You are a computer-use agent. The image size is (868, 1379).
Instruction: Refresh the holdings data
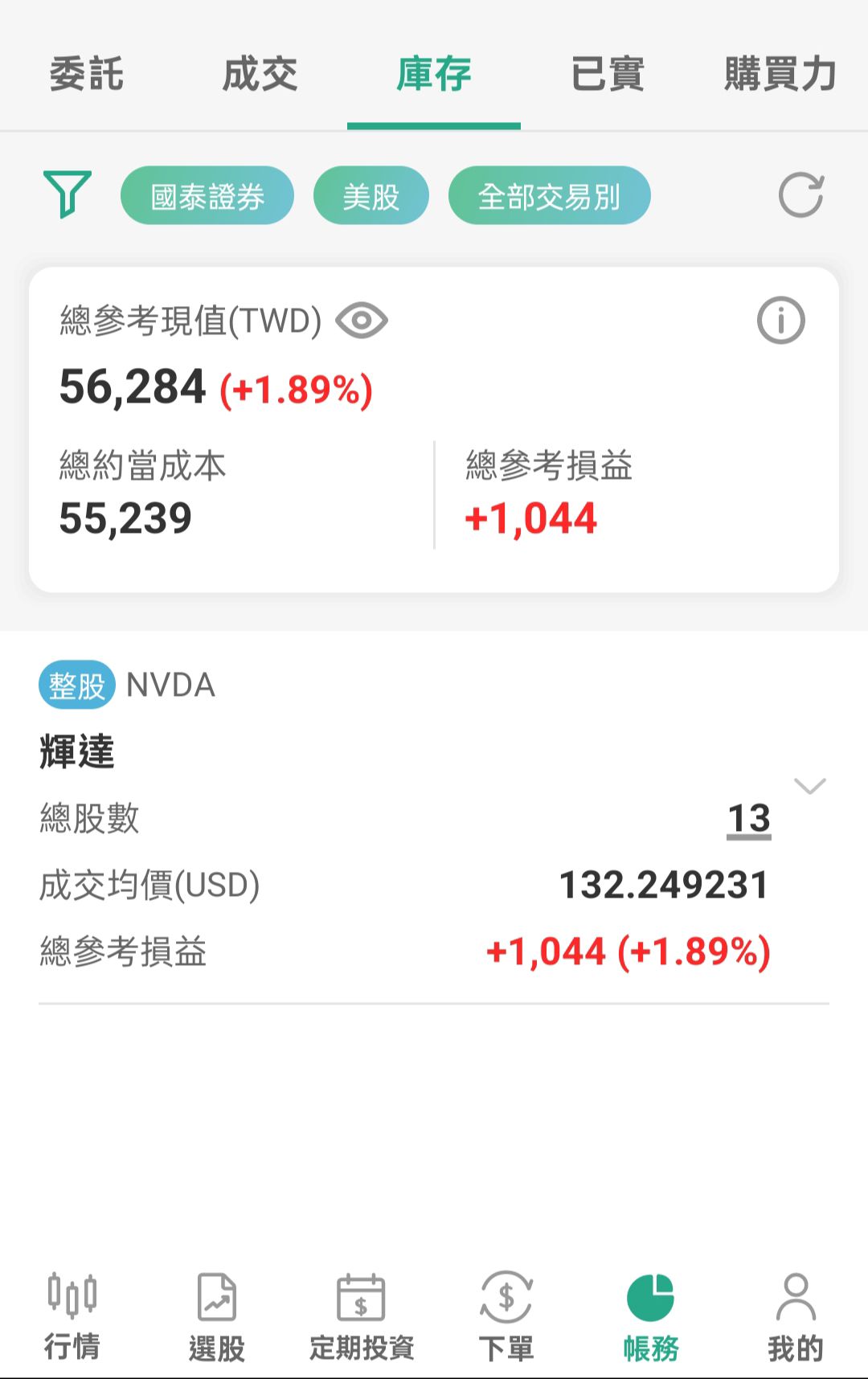pos(801,195)
